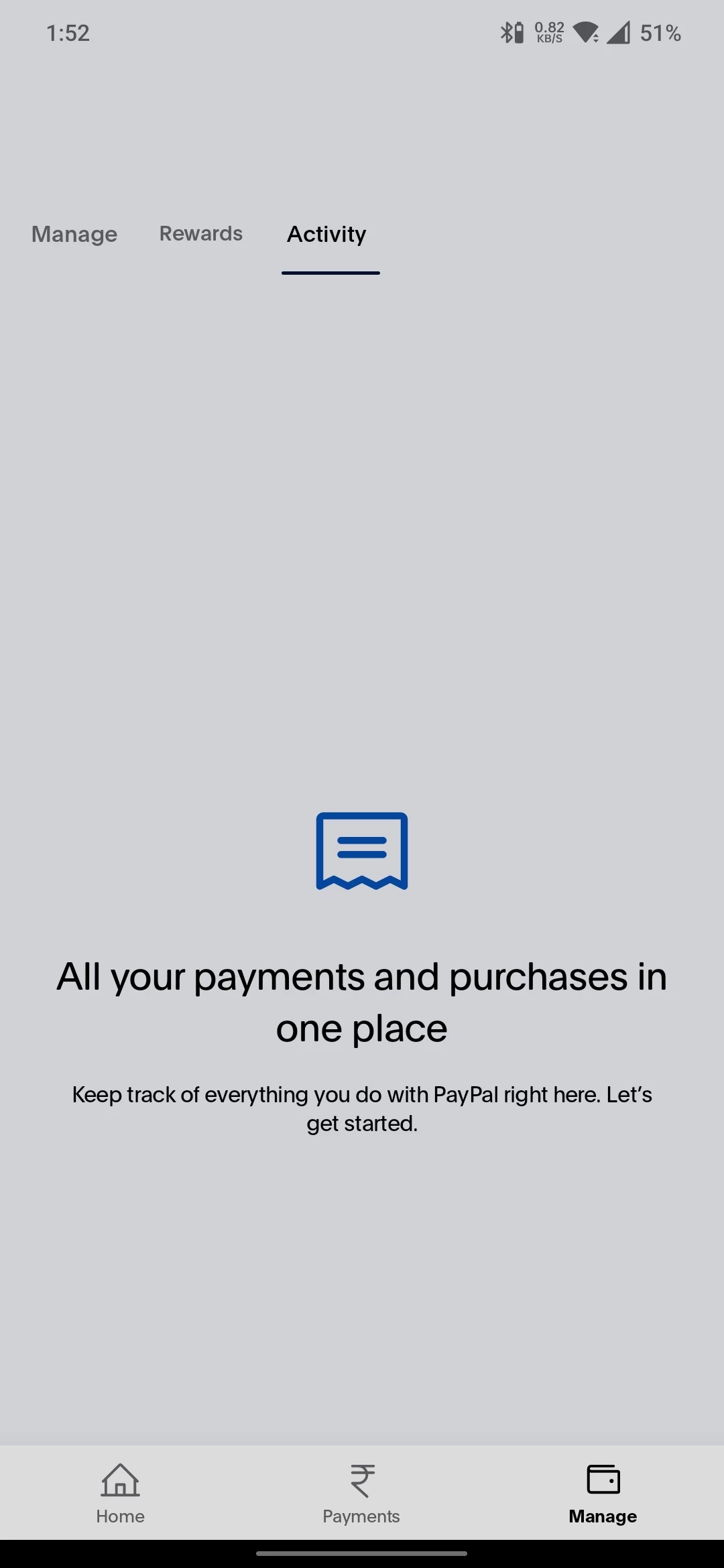Tap Manage in the bottom navigation bar
Image resolution: width=724 pixels, height=1568 pixels.
click(603, 1492)
